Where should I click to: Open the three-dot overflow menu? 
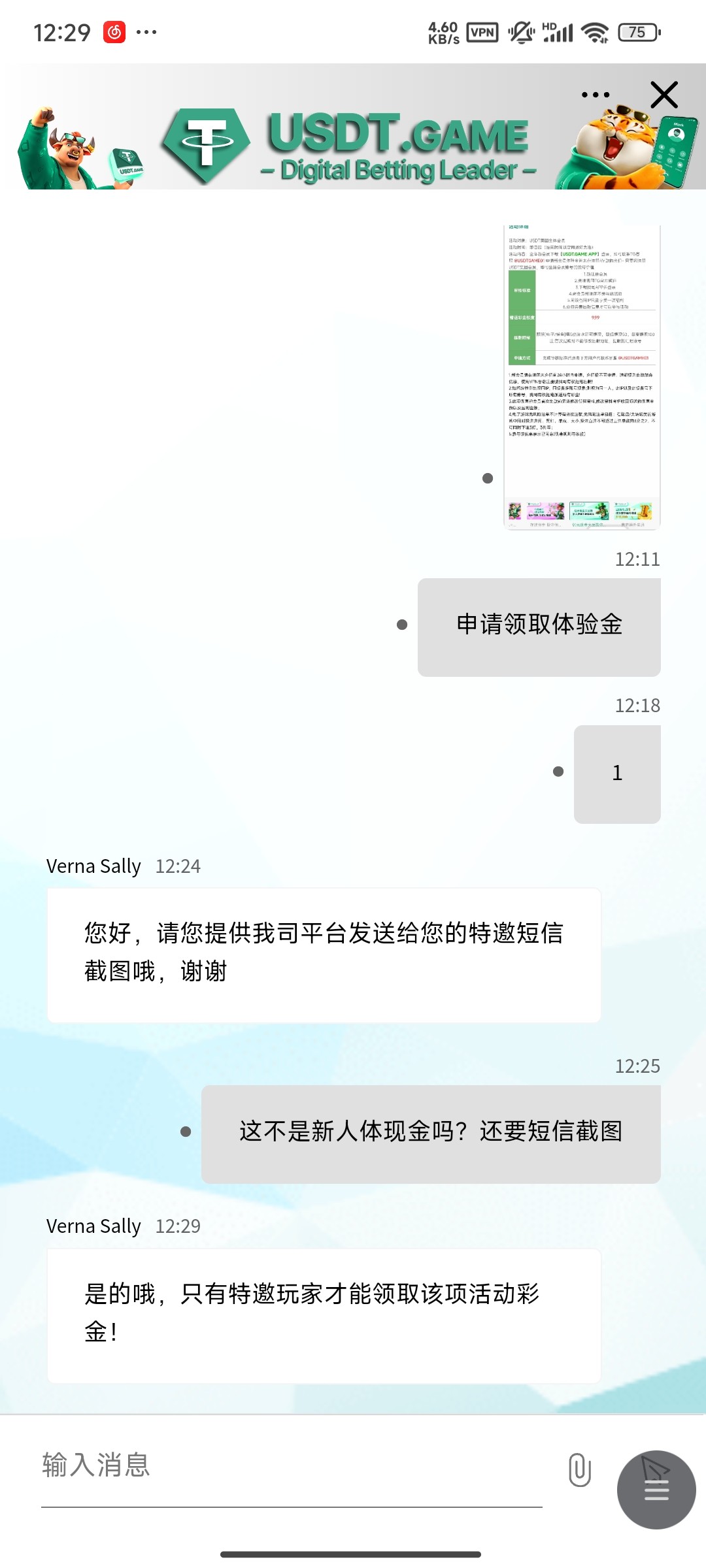[595, 95]
